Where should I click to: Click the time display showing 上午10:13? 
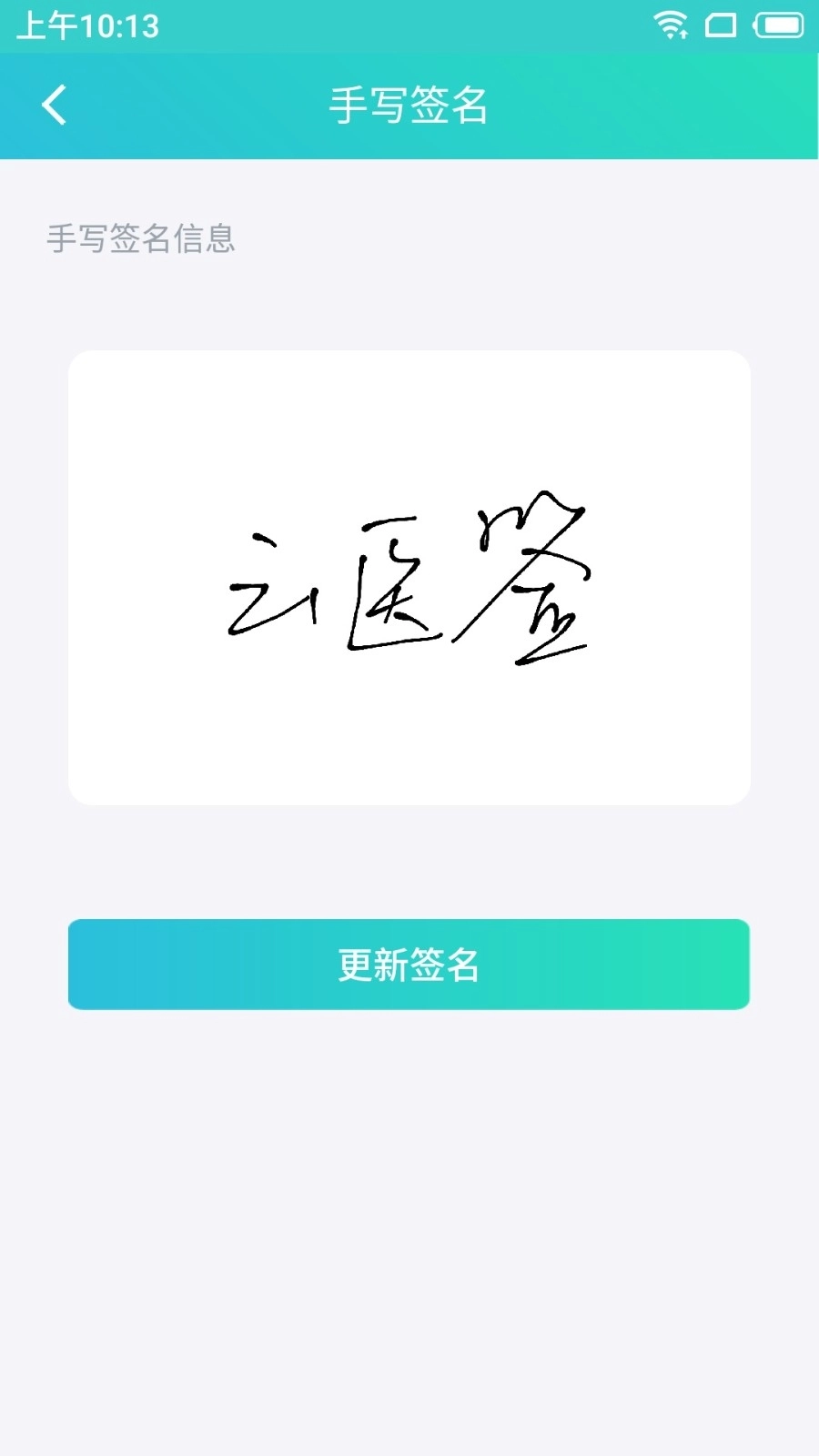click(86, 26)
